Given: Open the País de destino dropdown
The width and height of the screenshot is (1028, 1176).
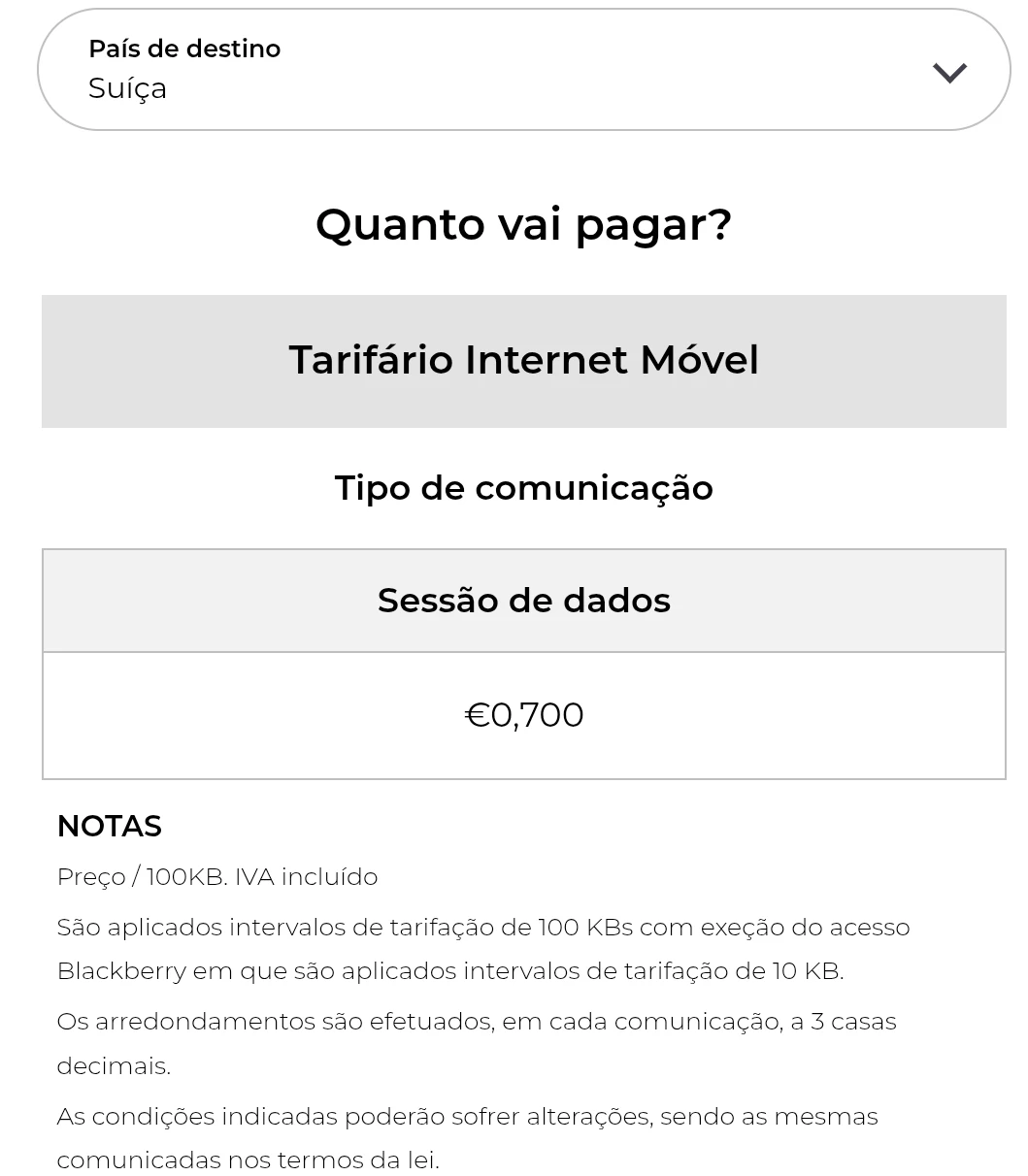Looking at the screenshot, I should (523, 70).
